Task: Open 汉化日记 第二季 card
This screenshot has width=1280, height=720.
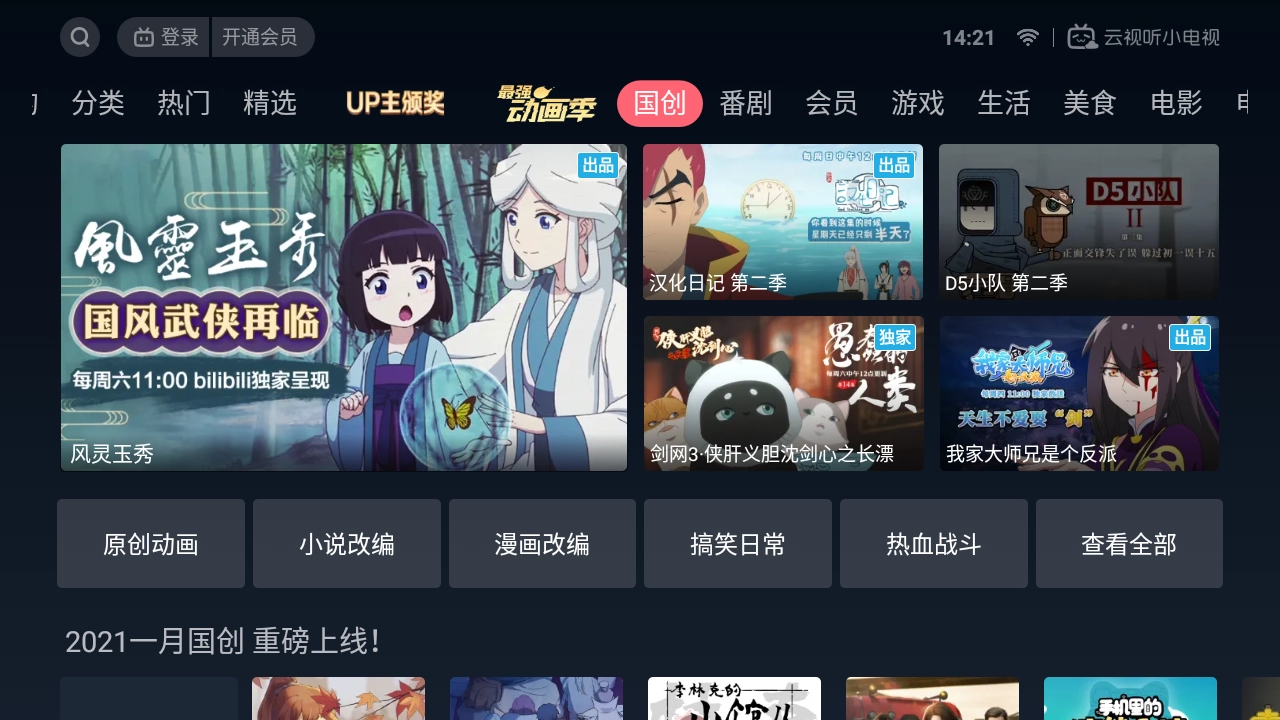Action: pos(783,222)
